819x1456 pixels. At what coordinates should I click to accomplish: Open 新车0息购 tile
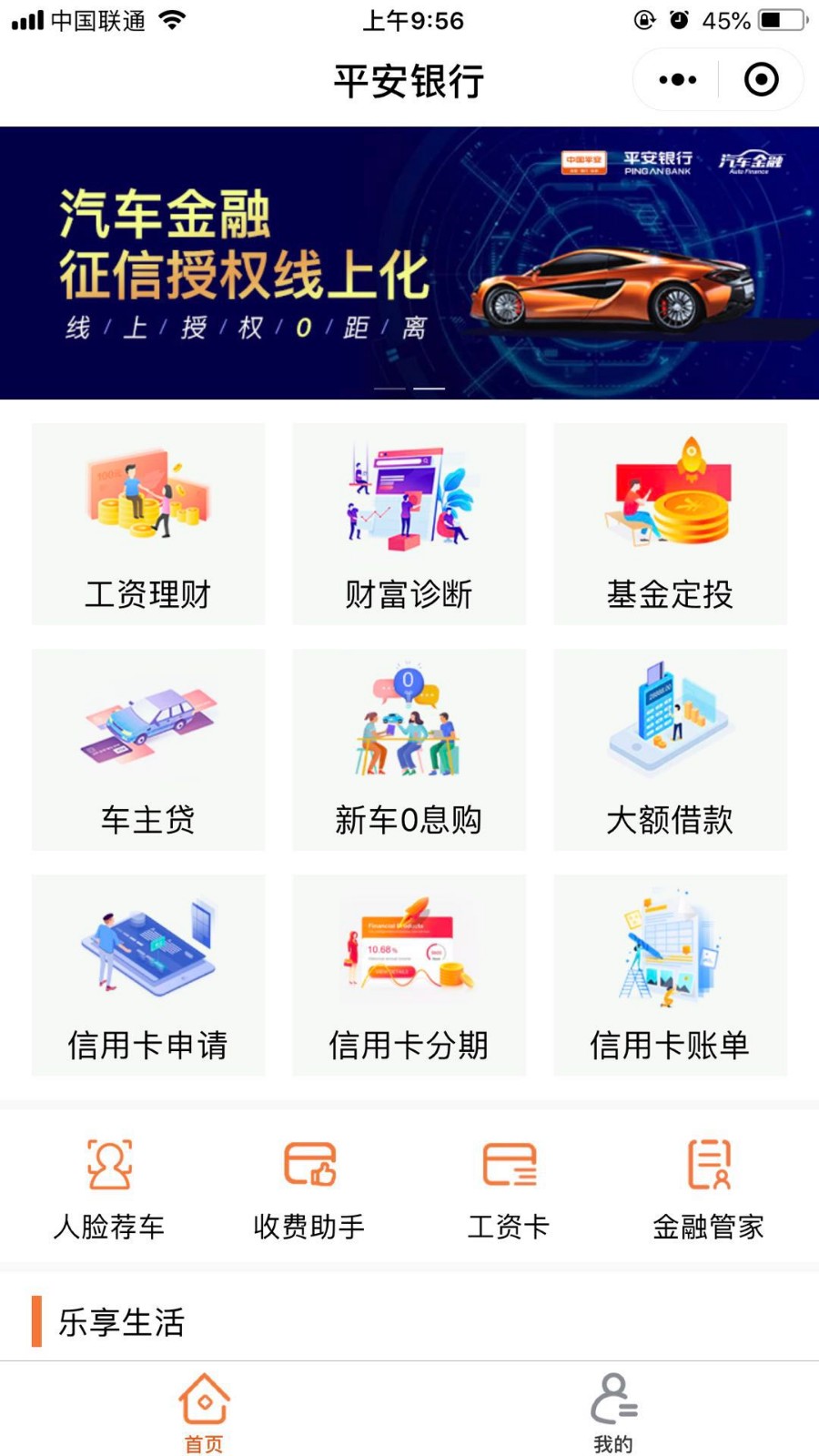coord(409,750)
